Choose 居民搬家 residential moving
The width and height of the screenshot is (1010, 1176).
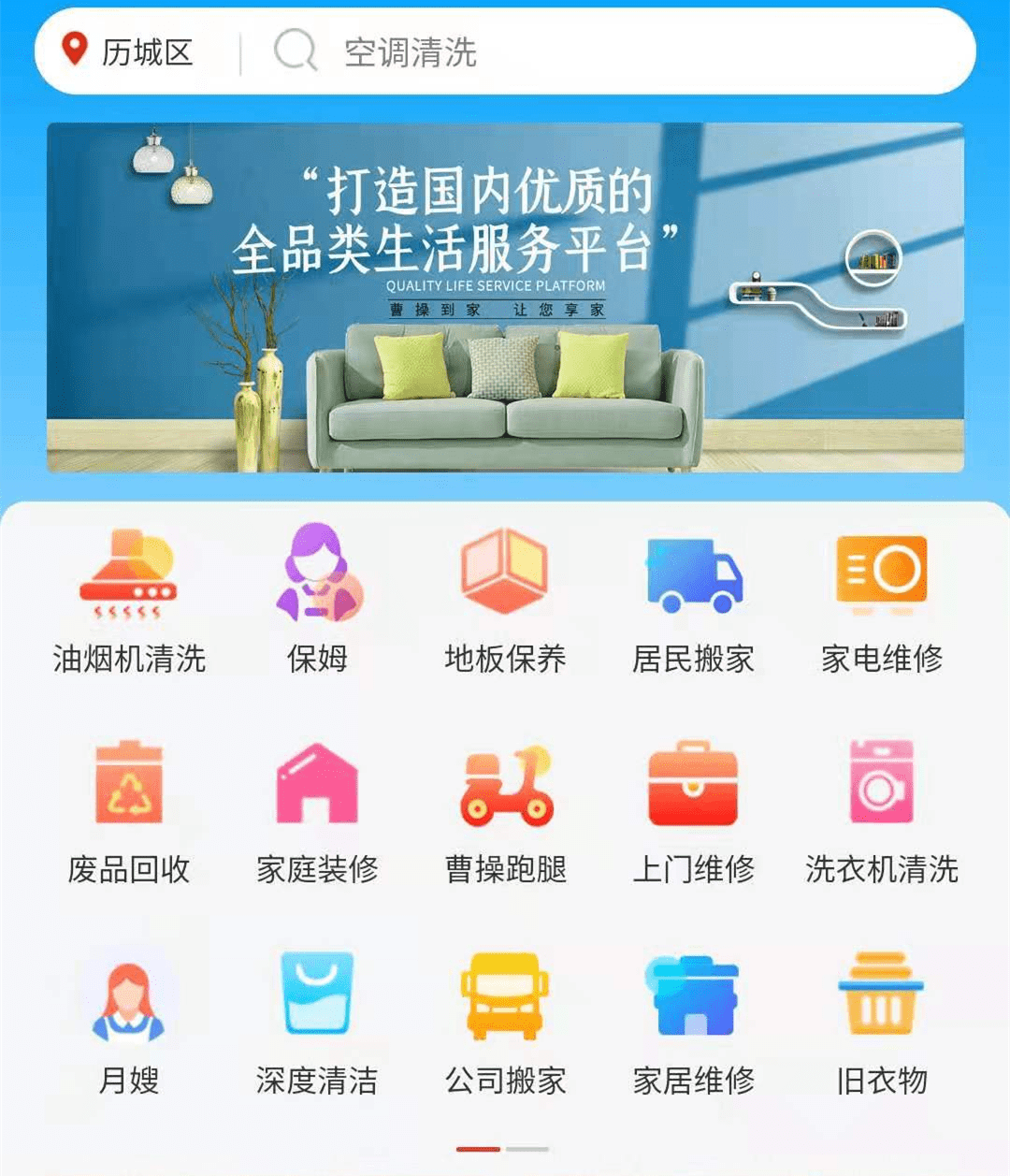click(x=693, y=599)
